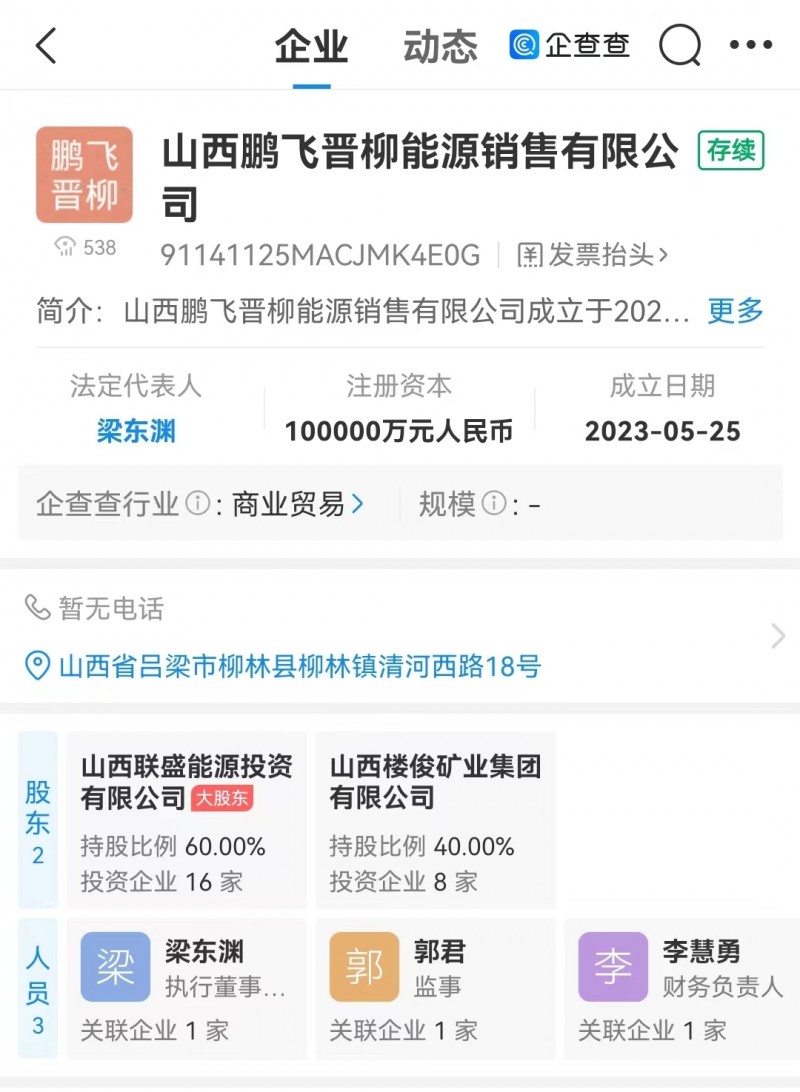Tap the three-dot more options icon
Image resolution: width=800 pixels, height=1092 pixels.
[x=751, y=44]
